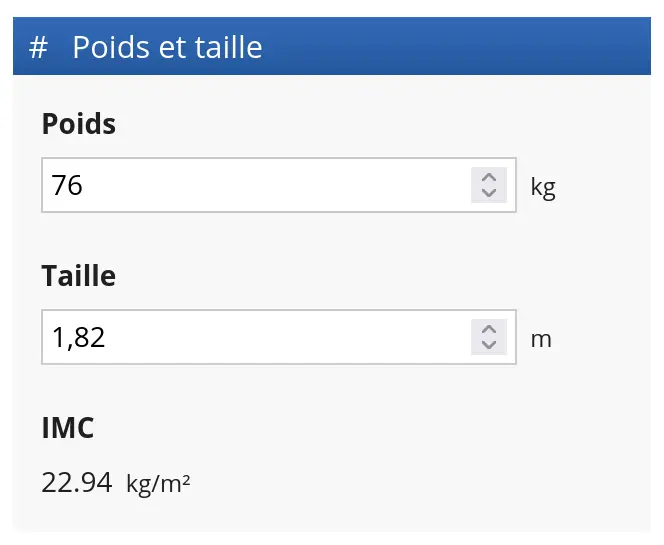This screenshot has height=545, width=664.
Task: Decrease the Poids value with the down arrow
Action: 488,193
